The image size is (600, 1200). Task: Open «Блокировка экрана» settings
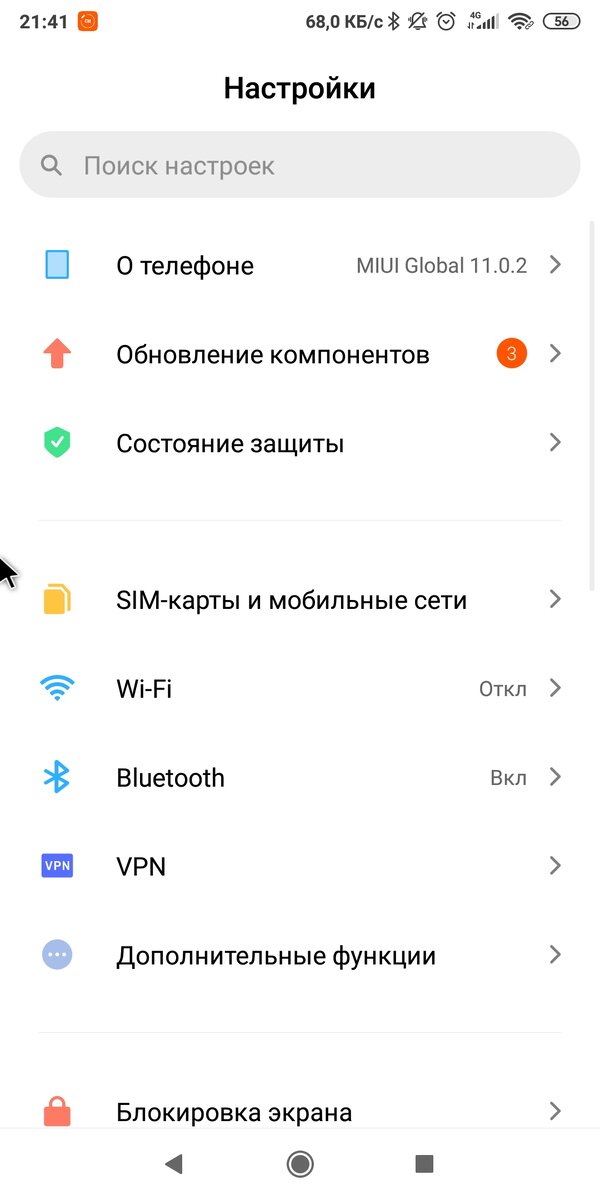pos(300,1111)
